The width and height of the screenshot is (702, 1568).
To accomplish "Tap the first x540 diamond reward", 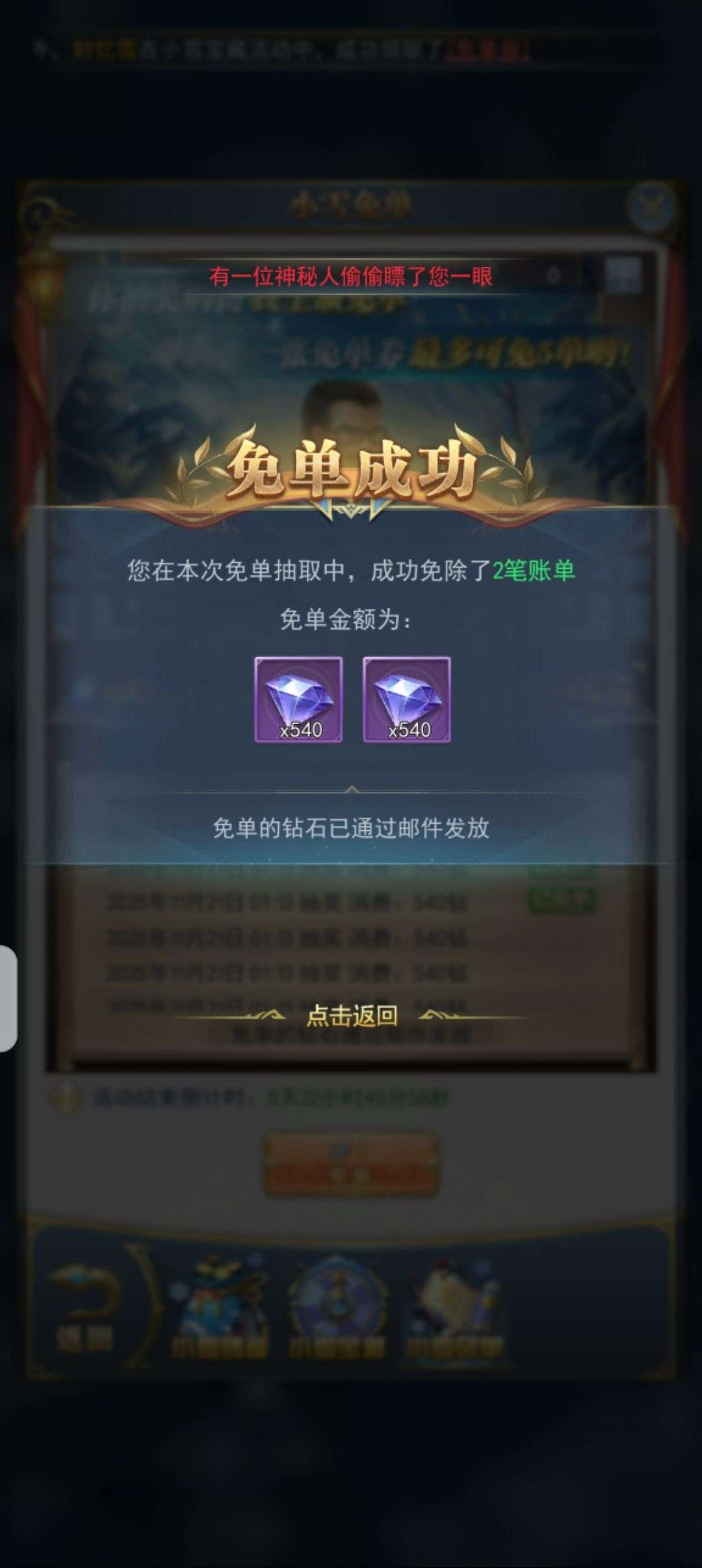I will [298, 699].
